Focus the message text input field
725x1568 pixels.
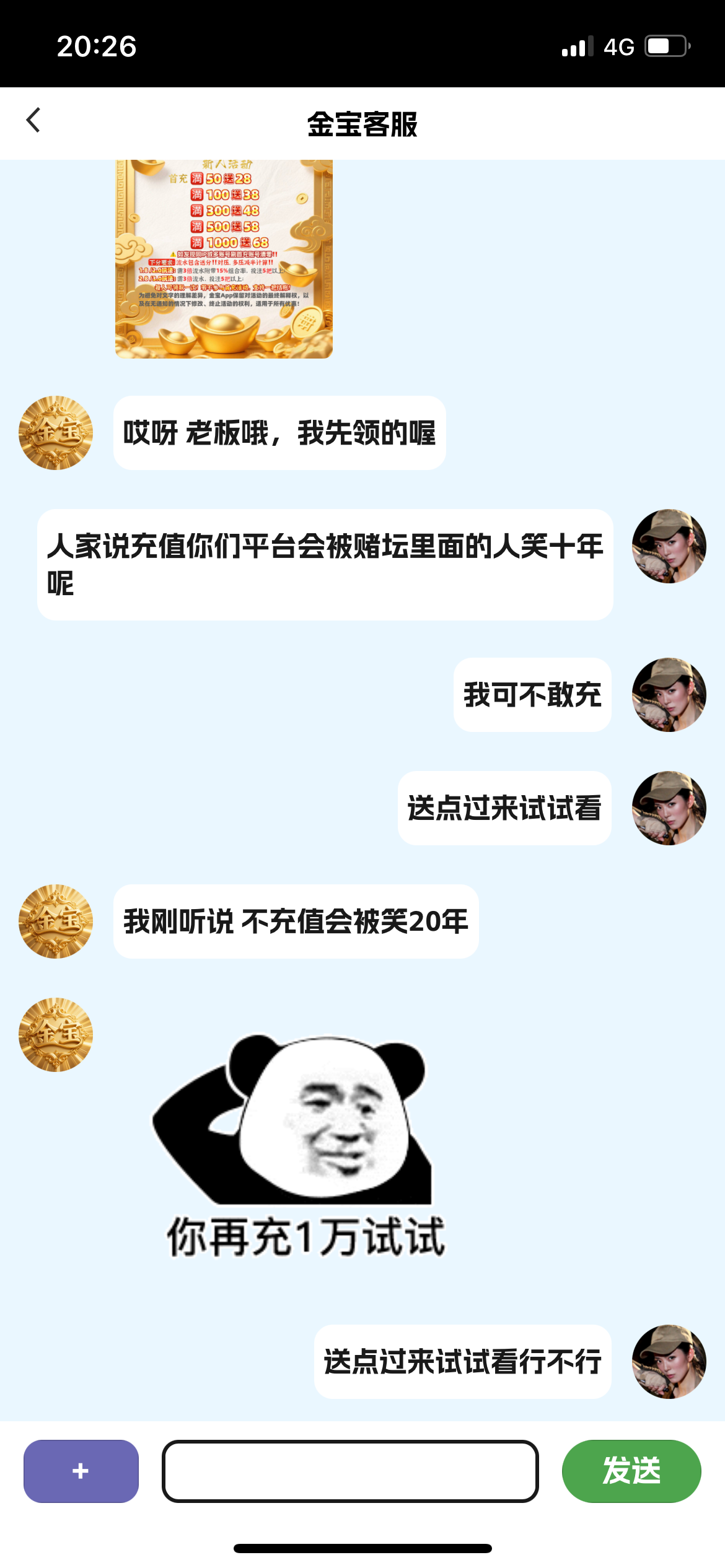(x=350, y=1470)
